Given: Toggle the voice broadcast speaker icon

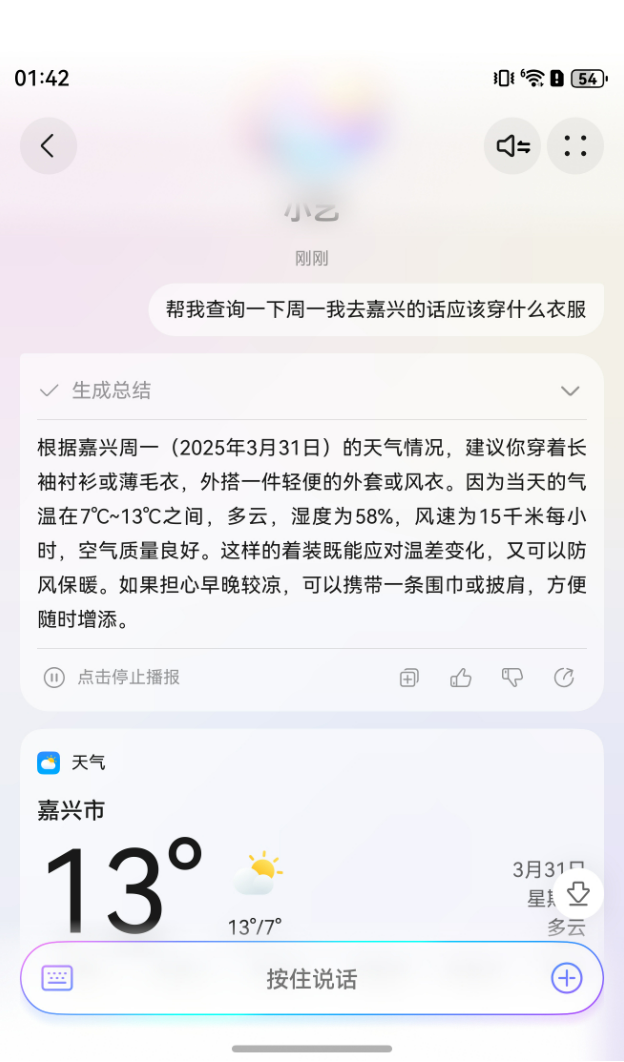Looking at the screenshot, I should click(513, 146).
